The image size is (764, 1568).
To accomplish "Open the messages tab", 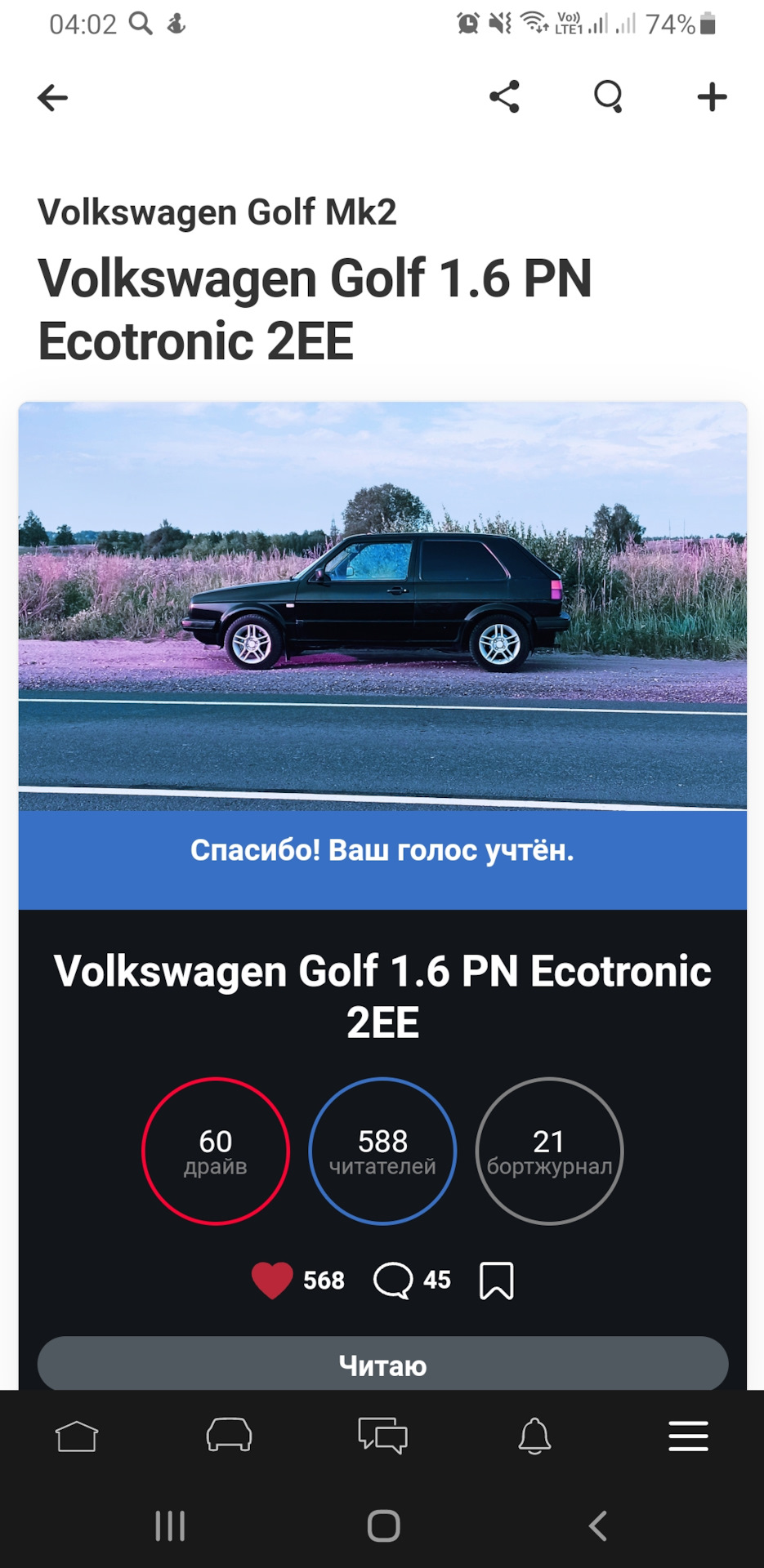I will tap(382, 1436).
